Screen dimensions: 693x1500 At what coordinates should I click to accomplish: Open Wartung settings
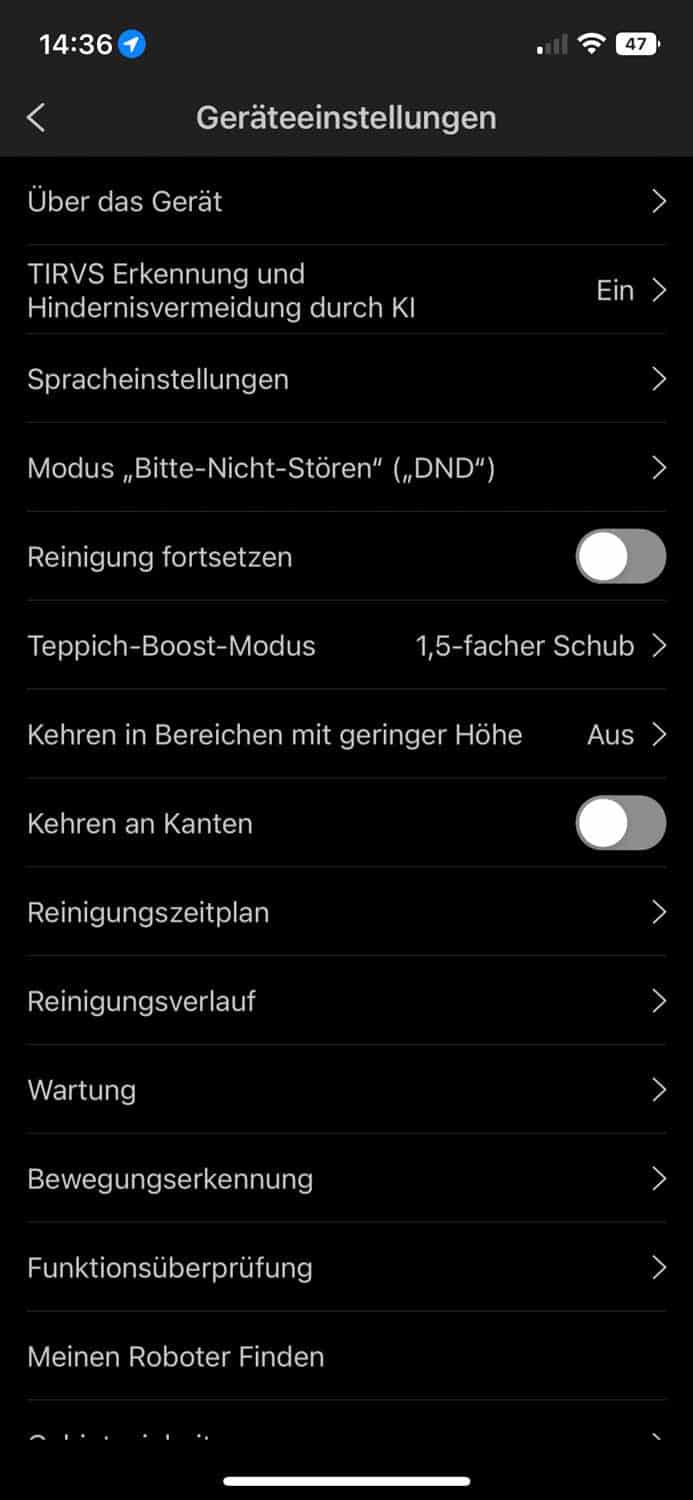click(x=346, y=1090)
